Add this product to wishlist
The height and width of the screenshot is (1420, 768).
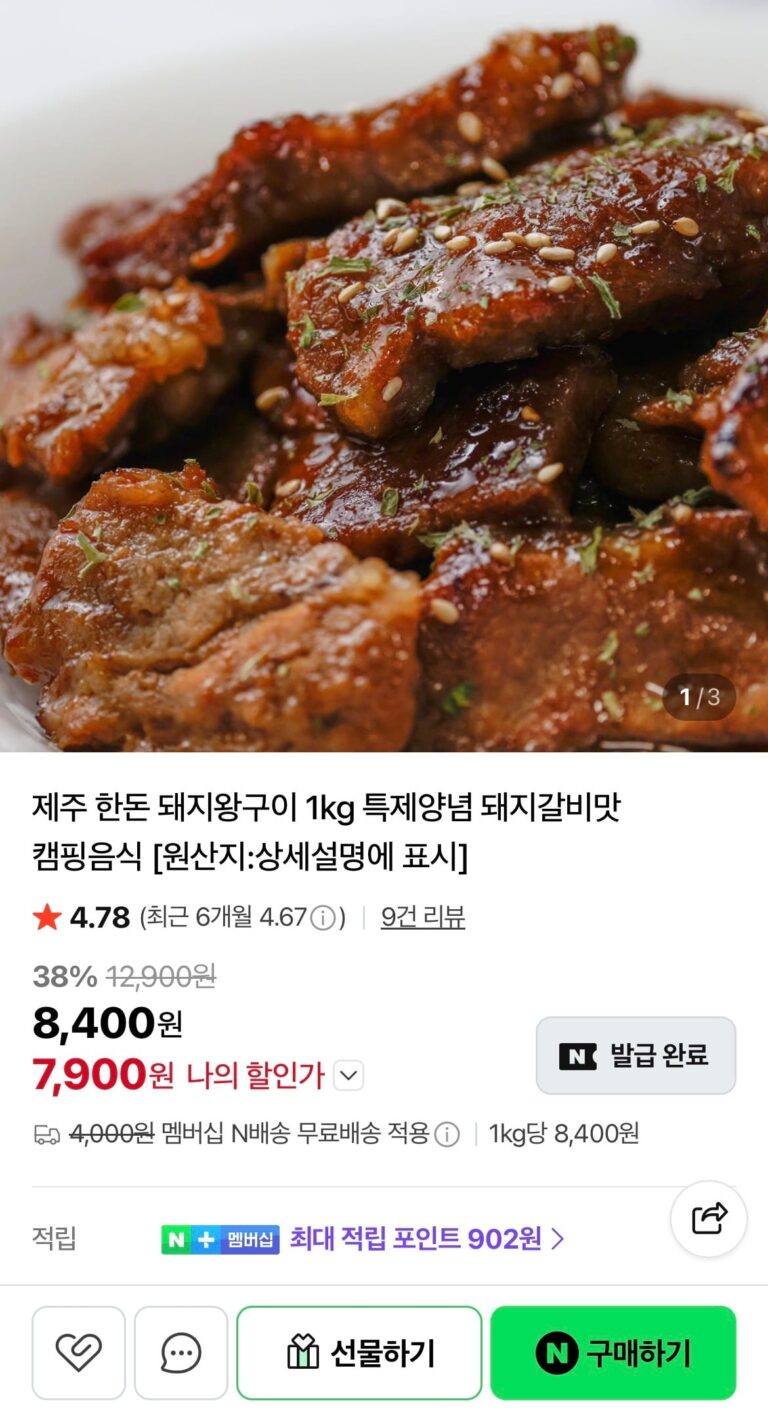point(79,1353)
